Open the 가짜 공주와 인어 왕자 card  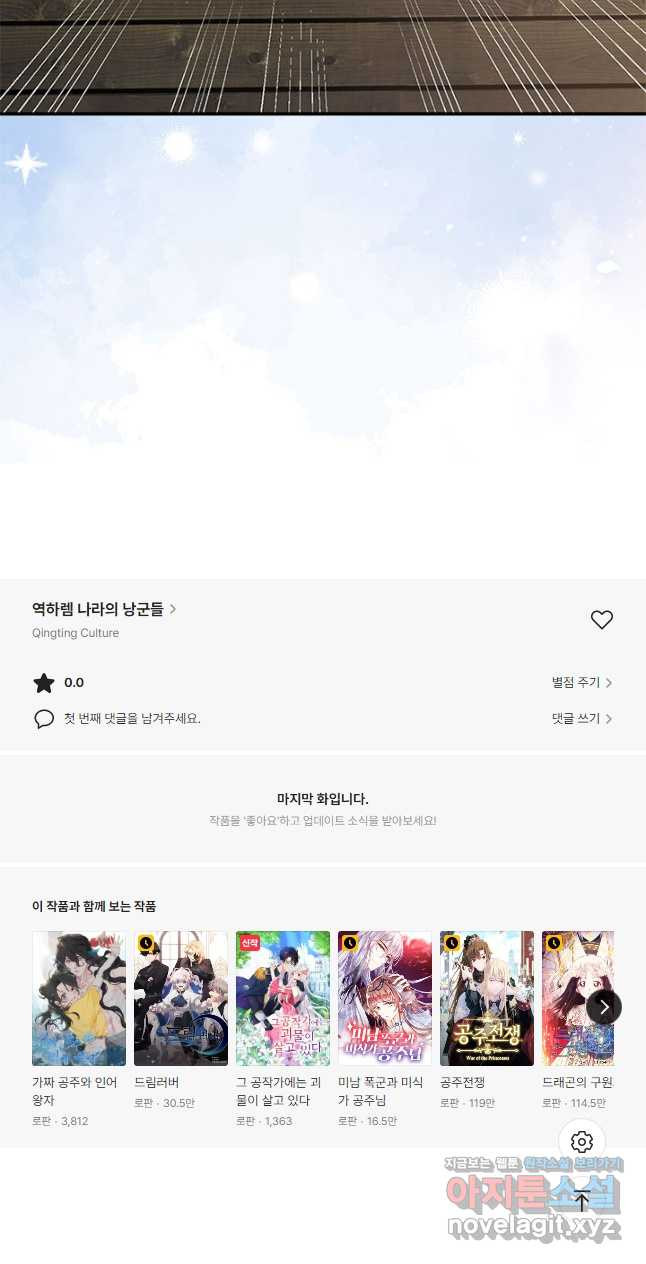79,998
